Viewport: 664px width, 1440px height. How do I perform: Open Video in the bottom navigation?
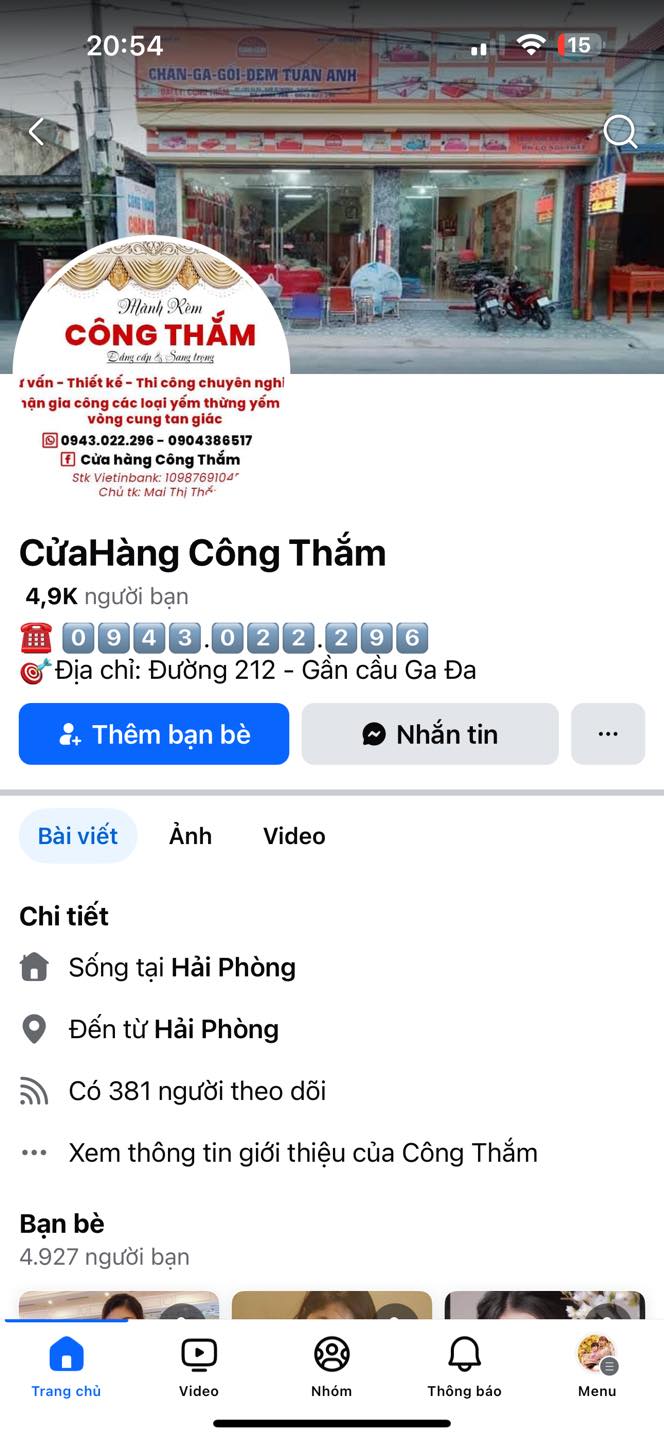tap(199, 1367)
